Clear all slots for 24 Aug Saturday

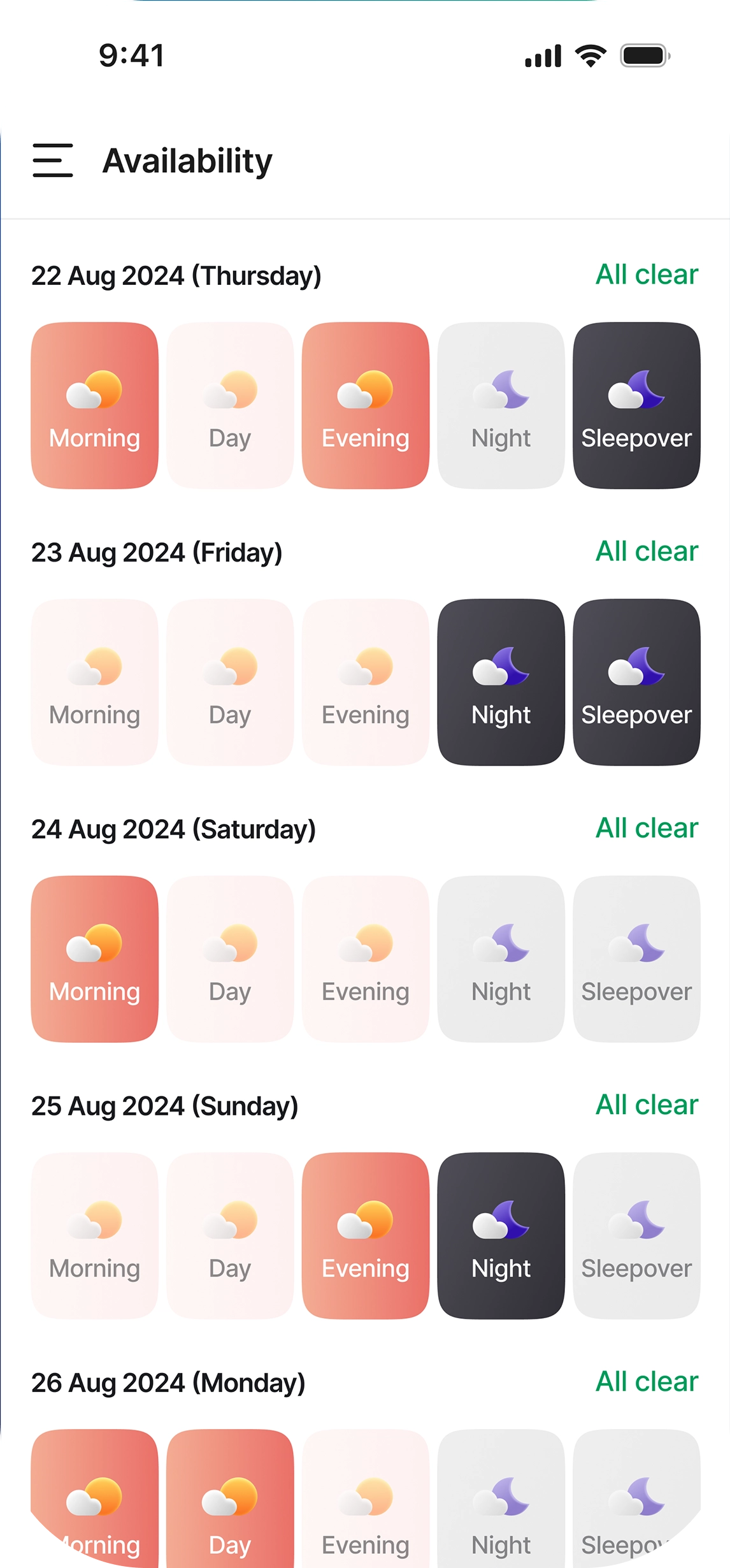click(x=646, y=828)
